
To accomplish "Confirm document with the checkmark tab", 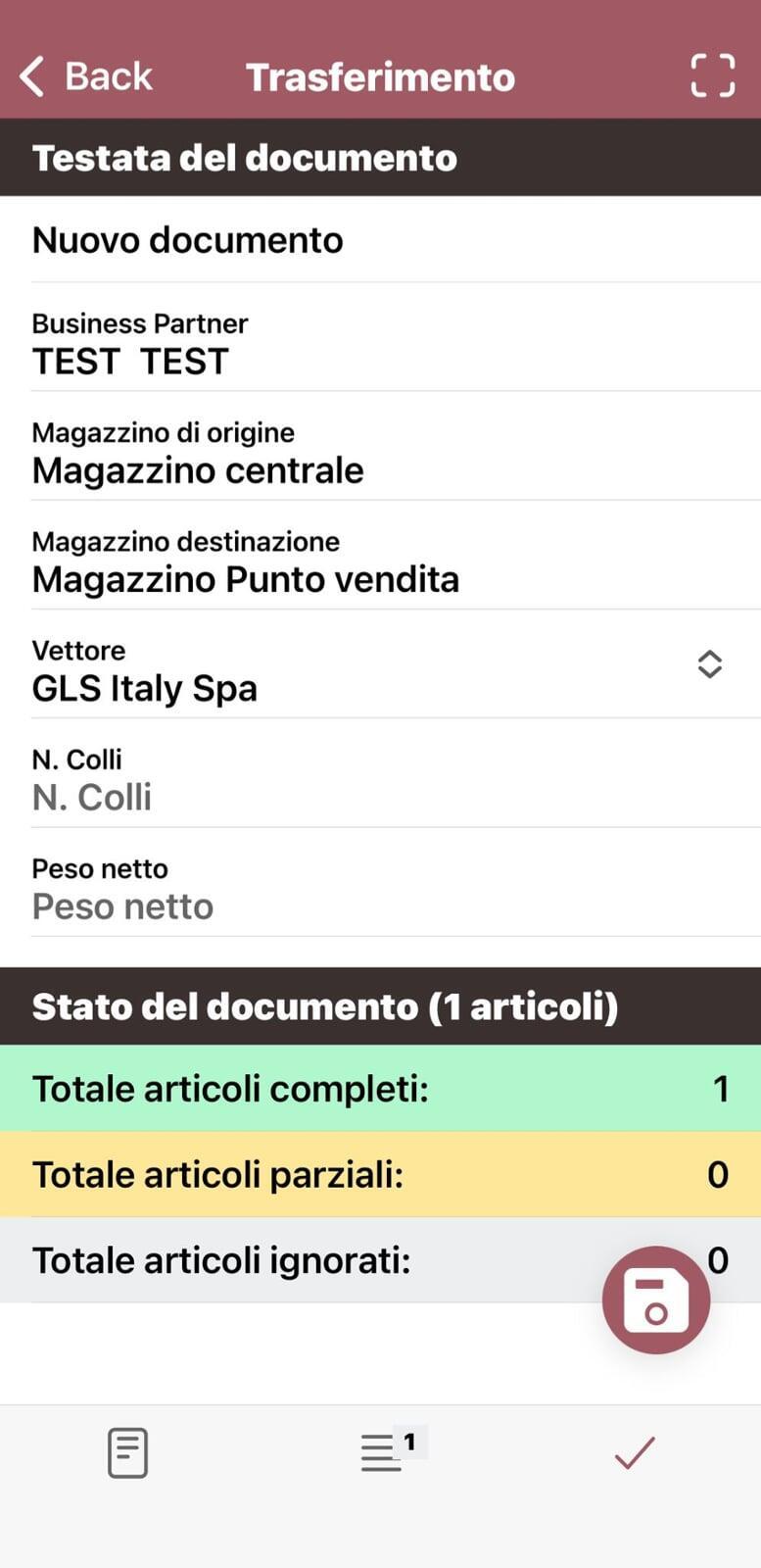I will (635, 1452).
